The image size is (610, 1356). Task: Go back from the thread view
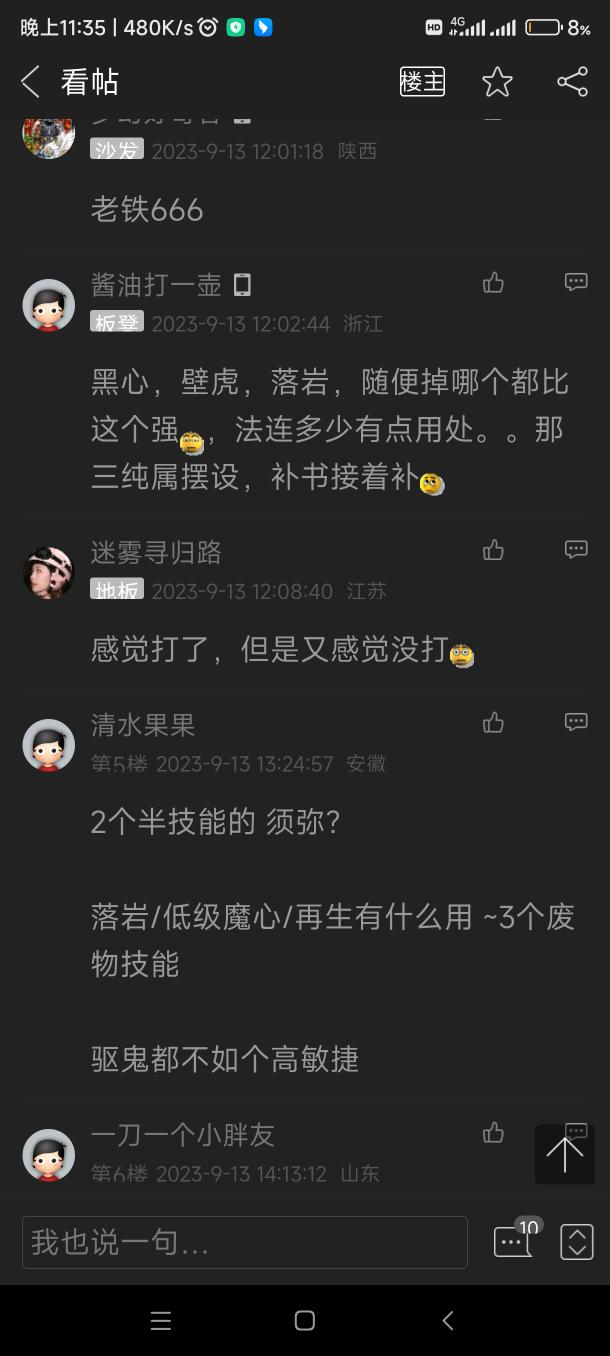(31, 82)
